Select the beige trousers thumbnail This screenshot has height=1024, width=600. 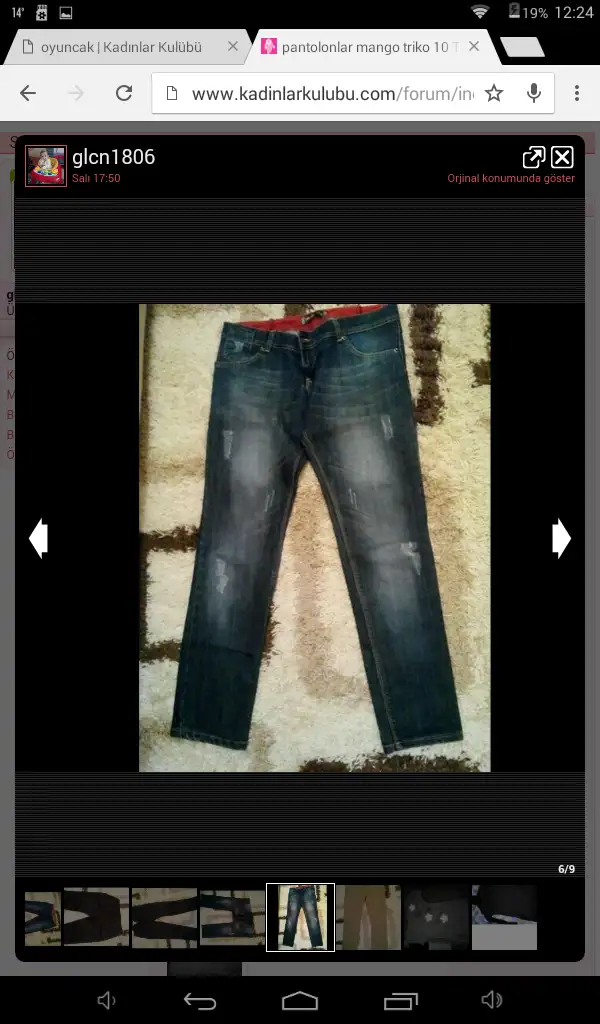click(368, 917)
